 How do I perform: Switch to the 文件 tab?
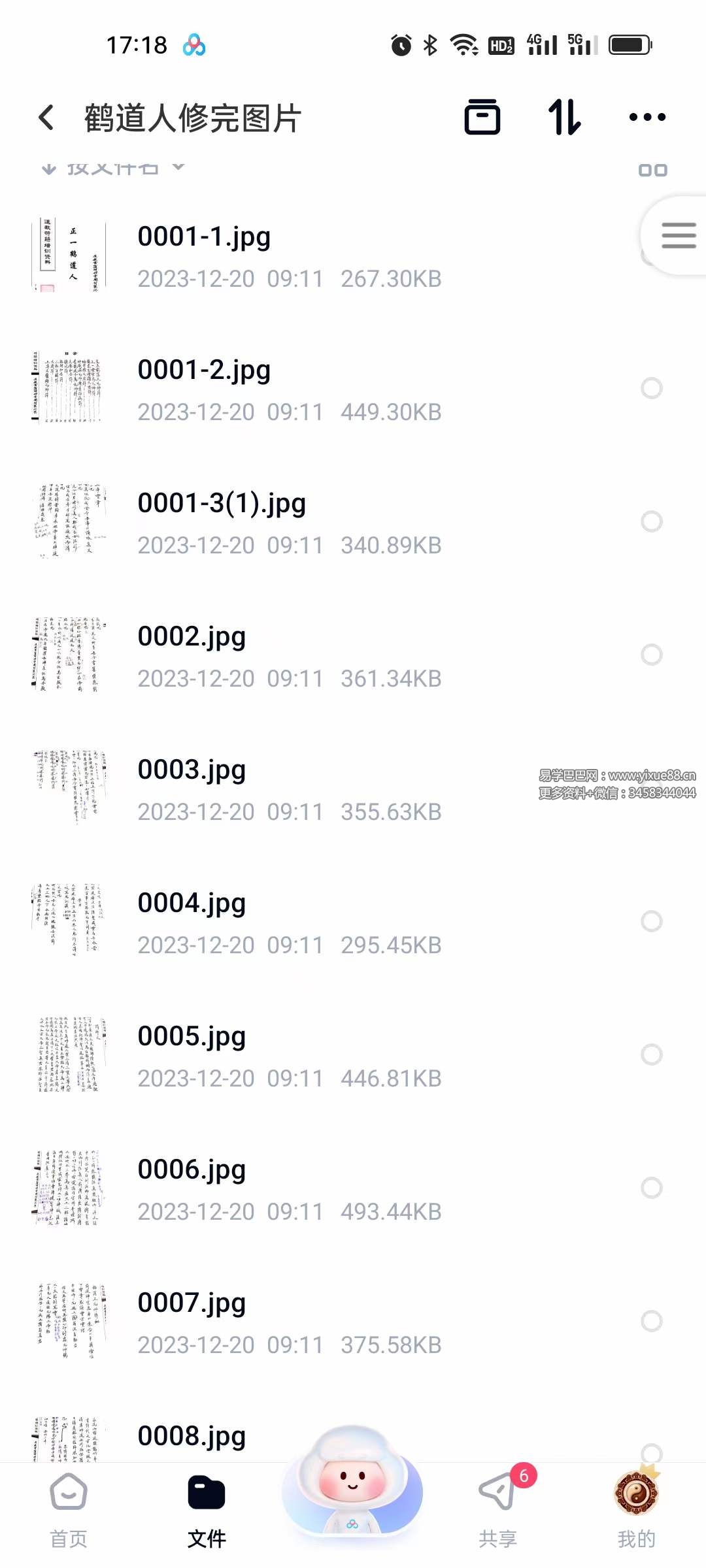[207, 1511]
